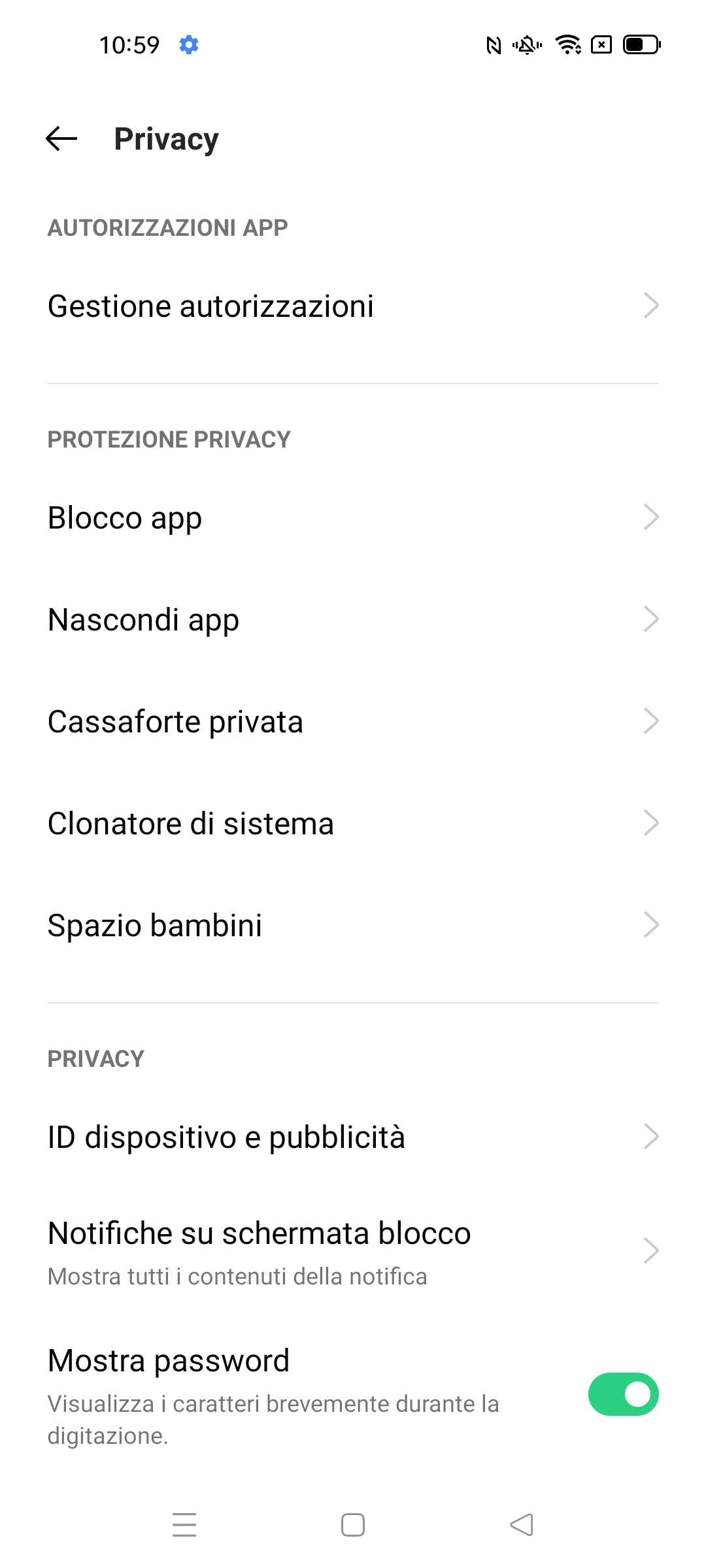Open Clonatore di sistema

pyautogui.click(x=353, y=823)
